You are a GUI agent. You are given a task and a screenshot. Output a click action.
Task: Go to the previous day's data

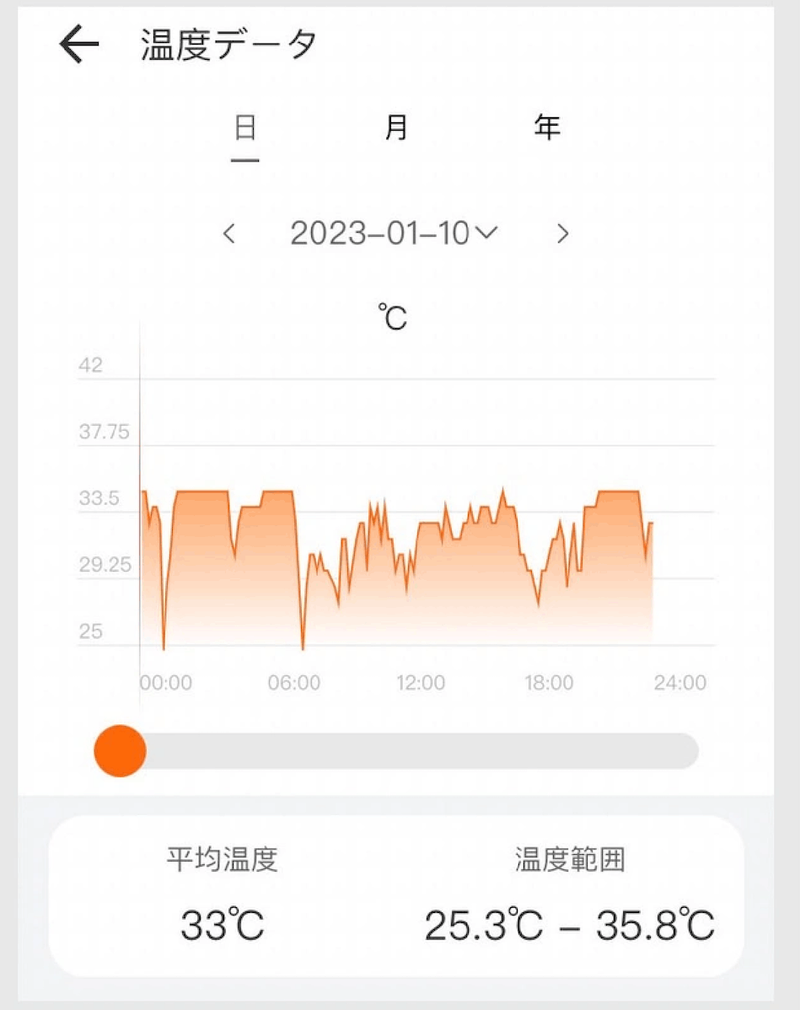(x=230, y=234)
